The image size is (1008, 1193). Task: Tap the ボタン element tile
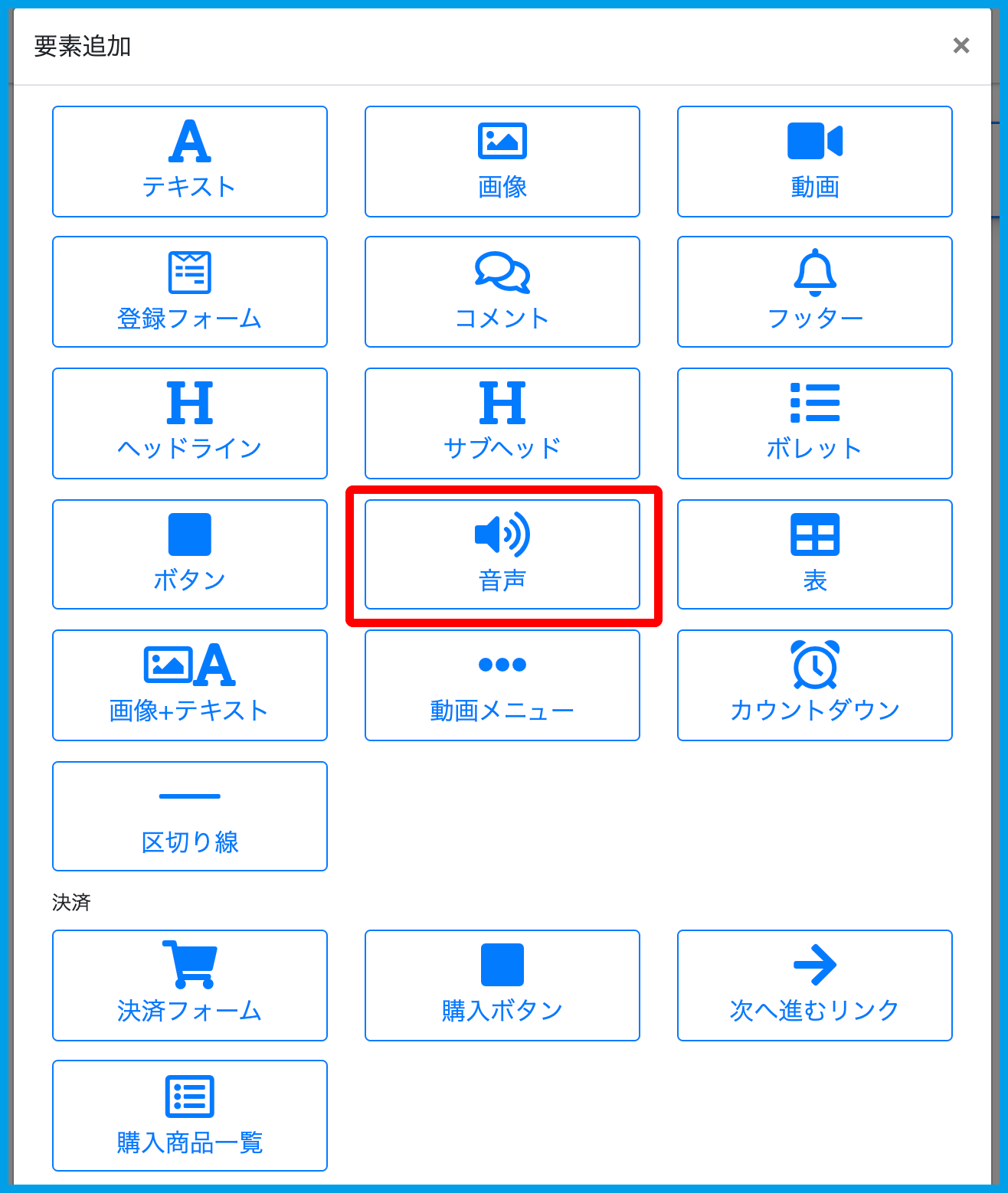pyautogui.click(x=189, y=554)
